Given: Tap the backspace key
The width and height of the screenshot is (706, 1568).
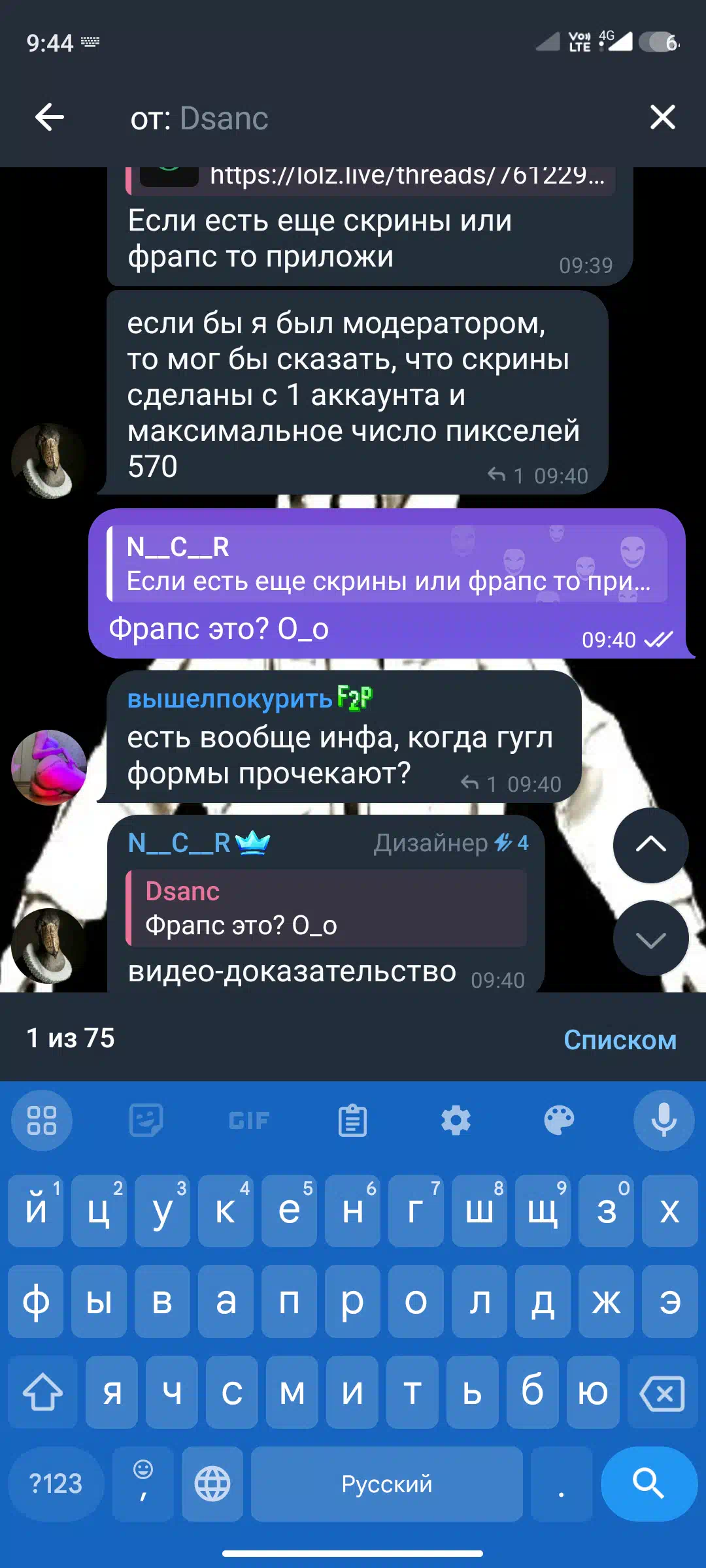Looking at the screenshot, I should tap(662, 1392).
